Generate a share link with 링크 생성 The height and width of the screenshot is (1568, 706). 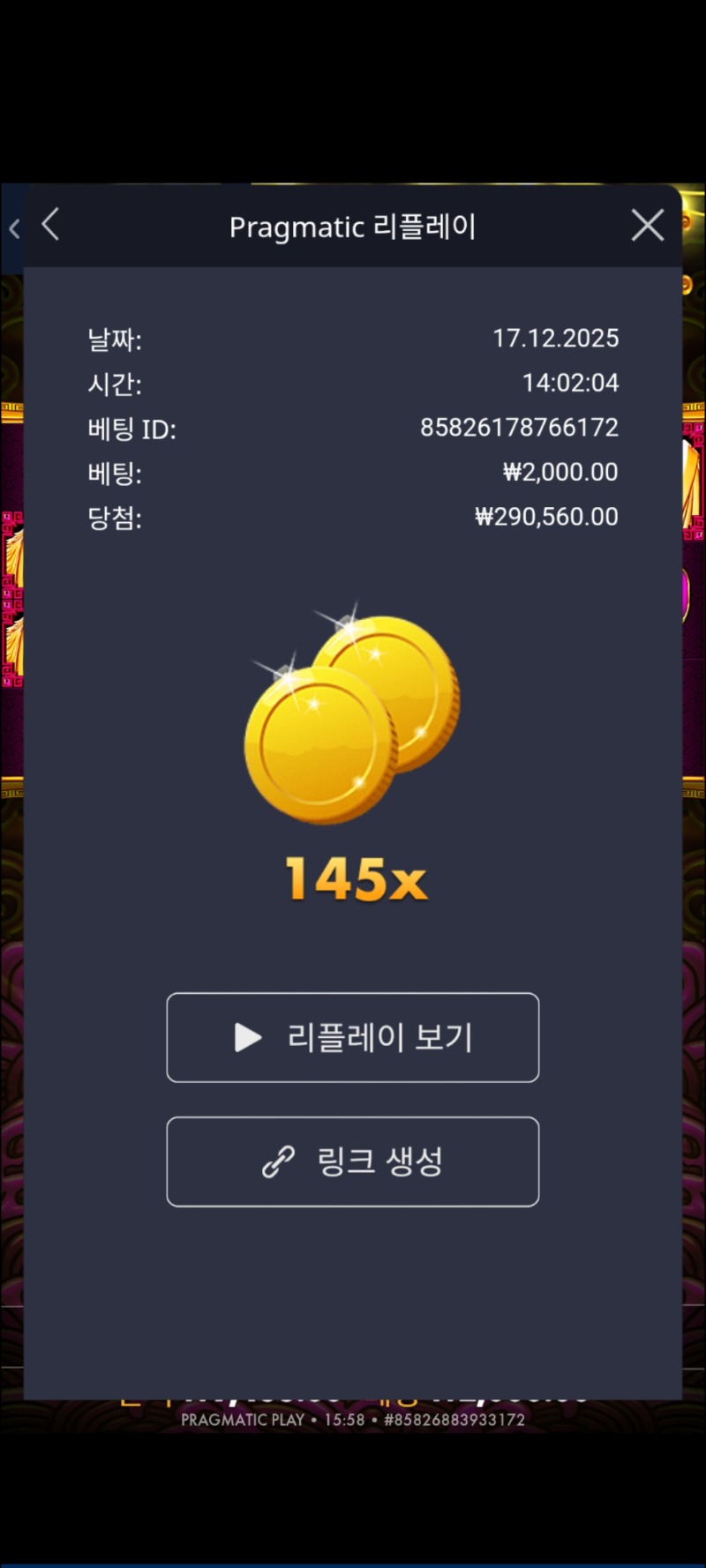pyautogui.click(x=353, y=1161)
